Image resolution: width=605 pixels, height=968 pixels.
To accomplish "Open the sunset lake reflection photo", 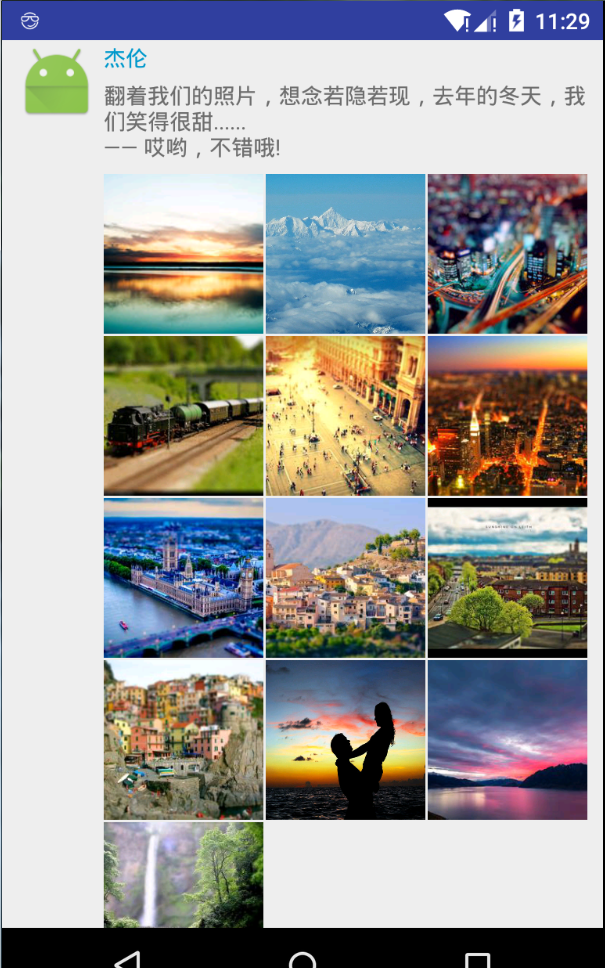I will point(184,253).
